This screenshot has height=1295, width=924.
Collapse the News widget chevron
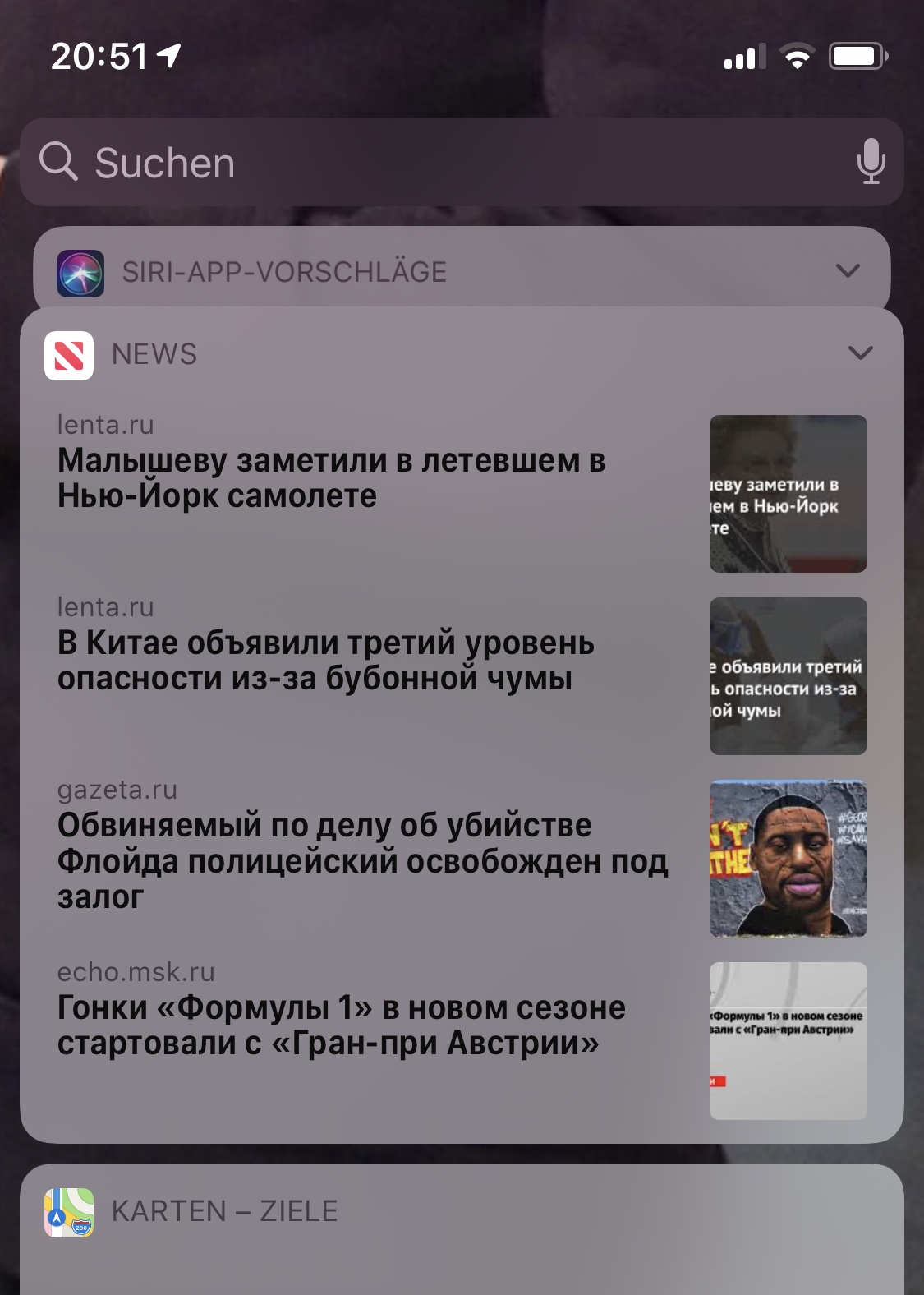[860, 353]
